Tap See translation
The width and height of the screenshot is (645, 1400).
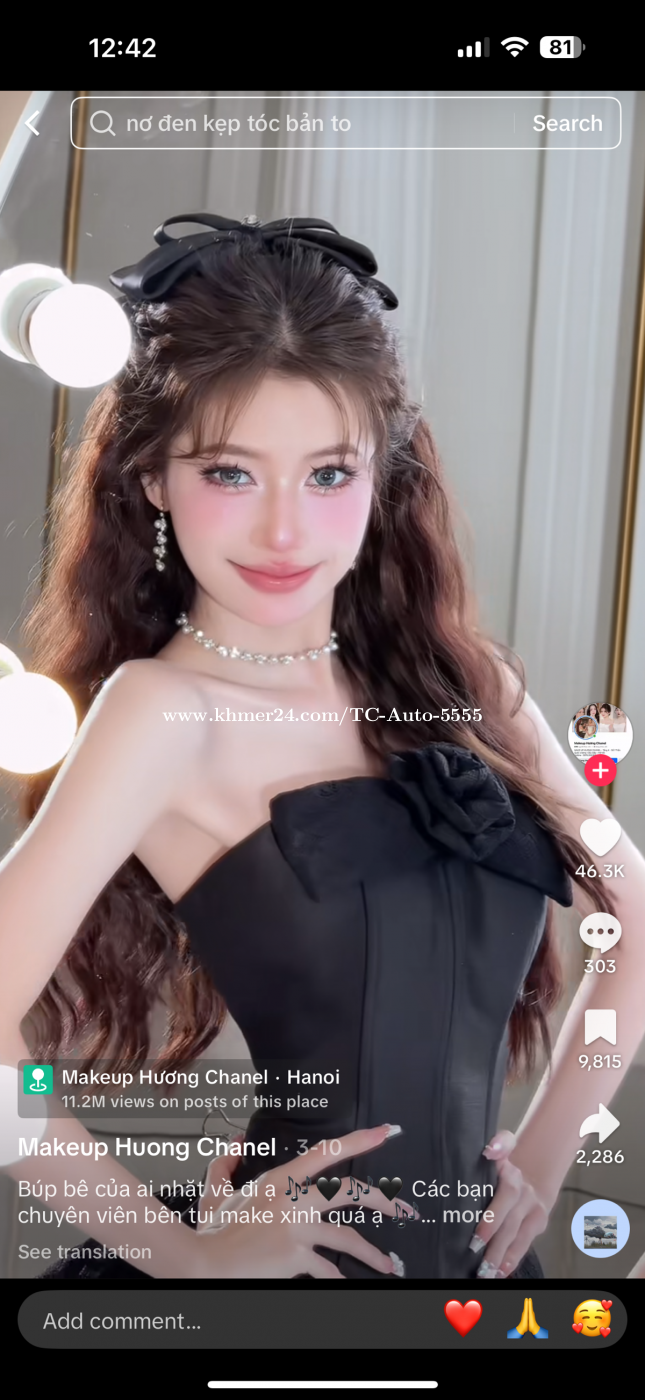click(85, 1252)
